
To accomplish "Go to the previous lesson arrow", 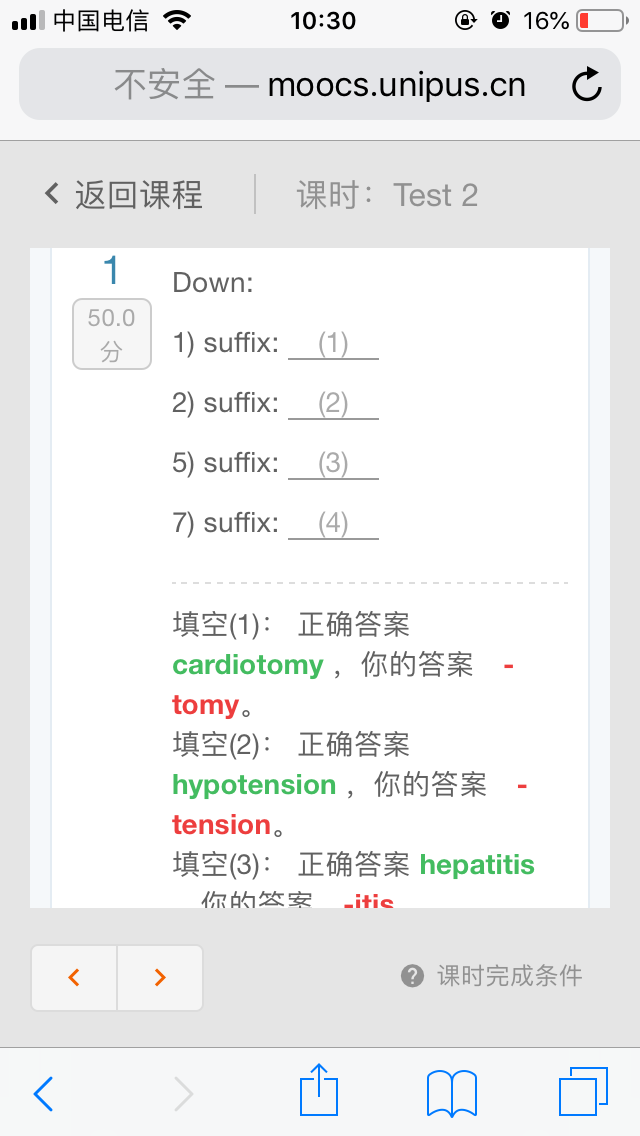I will point(74,977).
